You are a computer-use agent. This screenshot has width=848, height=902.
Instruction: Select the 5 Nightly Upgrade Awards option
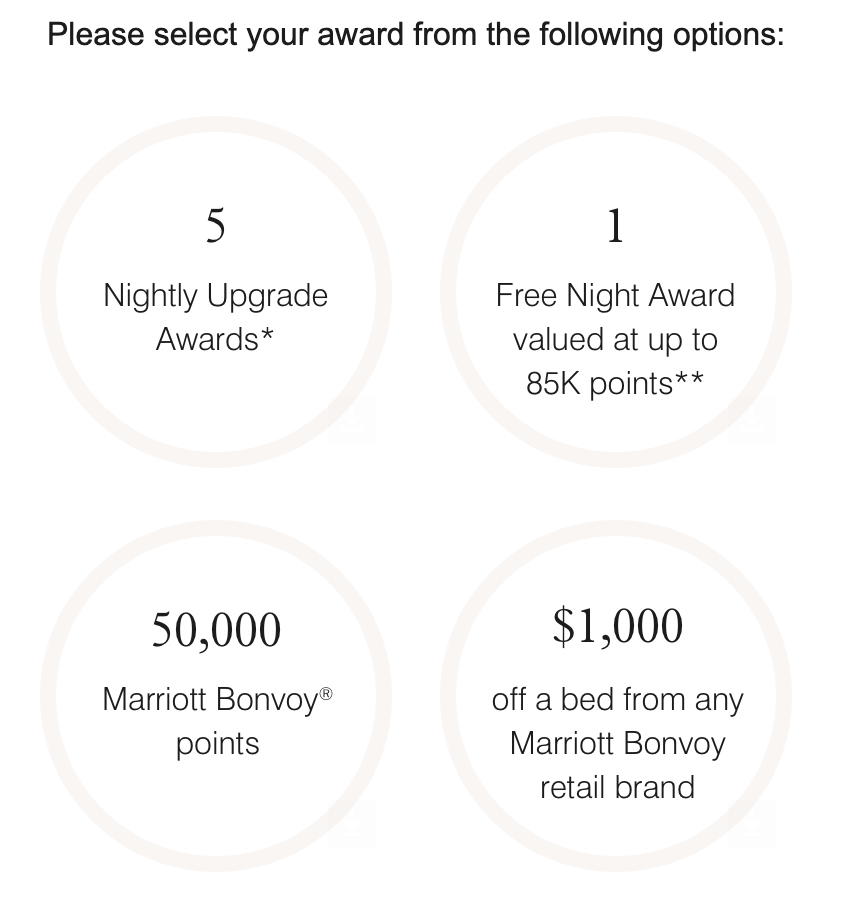point(216,291)
